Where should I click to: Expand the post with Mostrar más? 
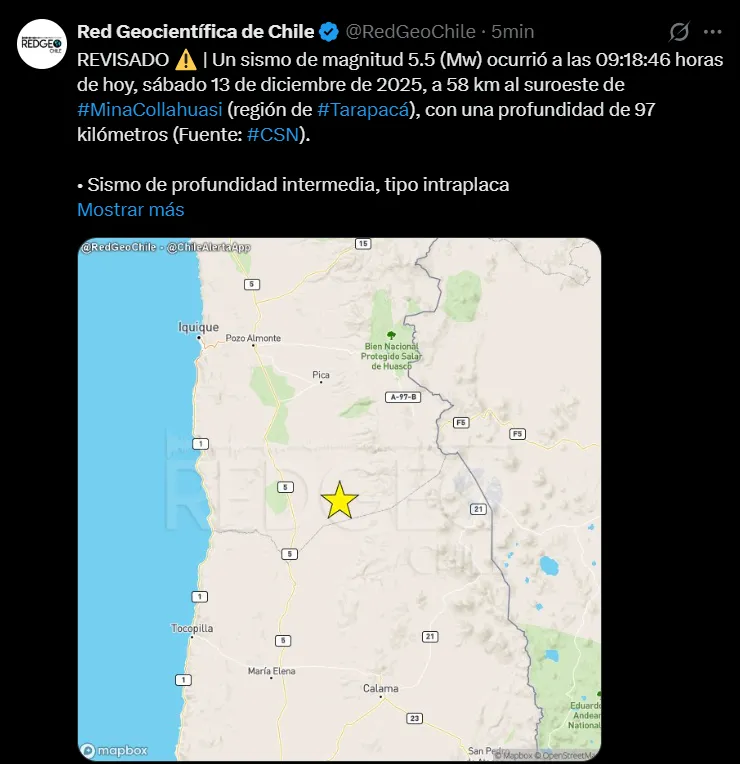(131, 210)
